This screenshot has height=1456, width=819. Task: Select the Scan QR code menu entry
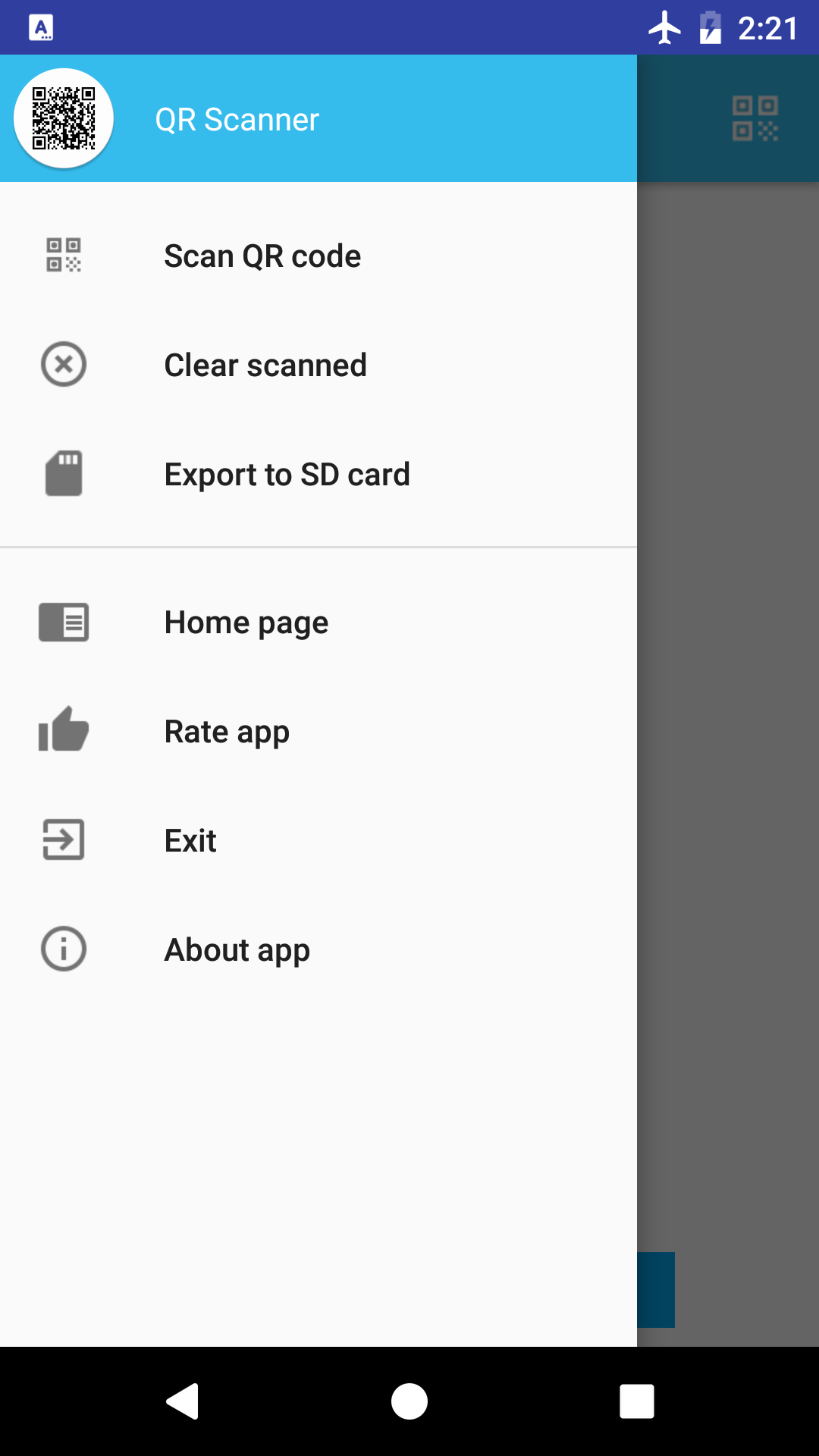(262, 255)
